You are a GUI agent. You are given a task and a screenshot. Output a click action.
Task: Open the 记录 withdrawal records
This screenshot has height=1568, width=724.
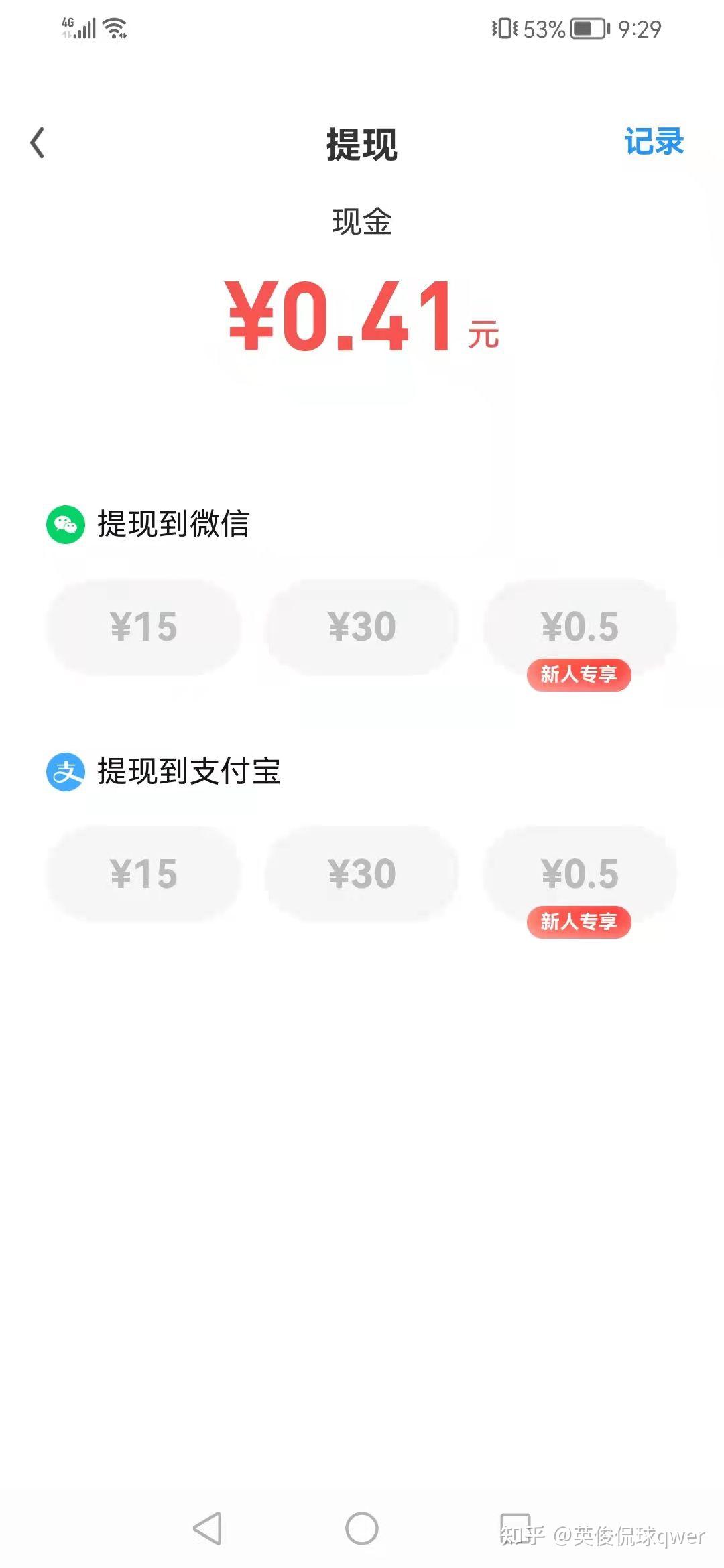(654, 142)
